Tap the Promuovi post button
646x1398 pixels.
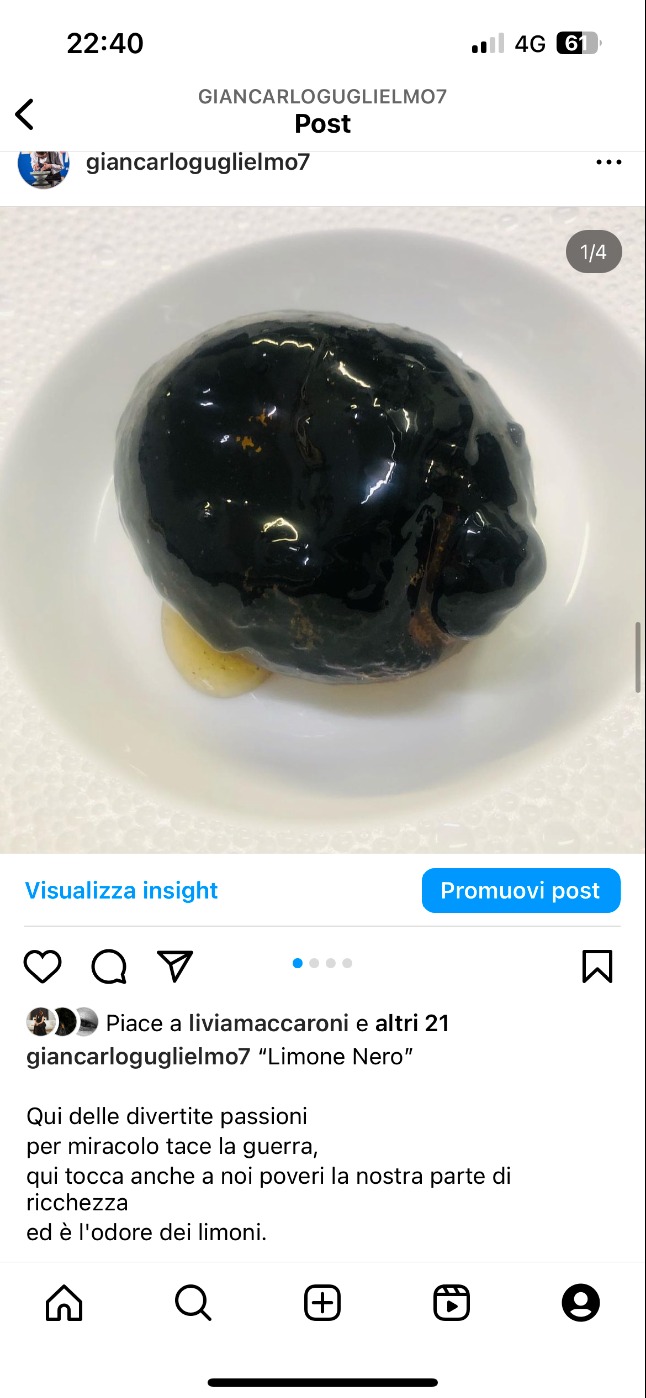click(x=520, y=890)
